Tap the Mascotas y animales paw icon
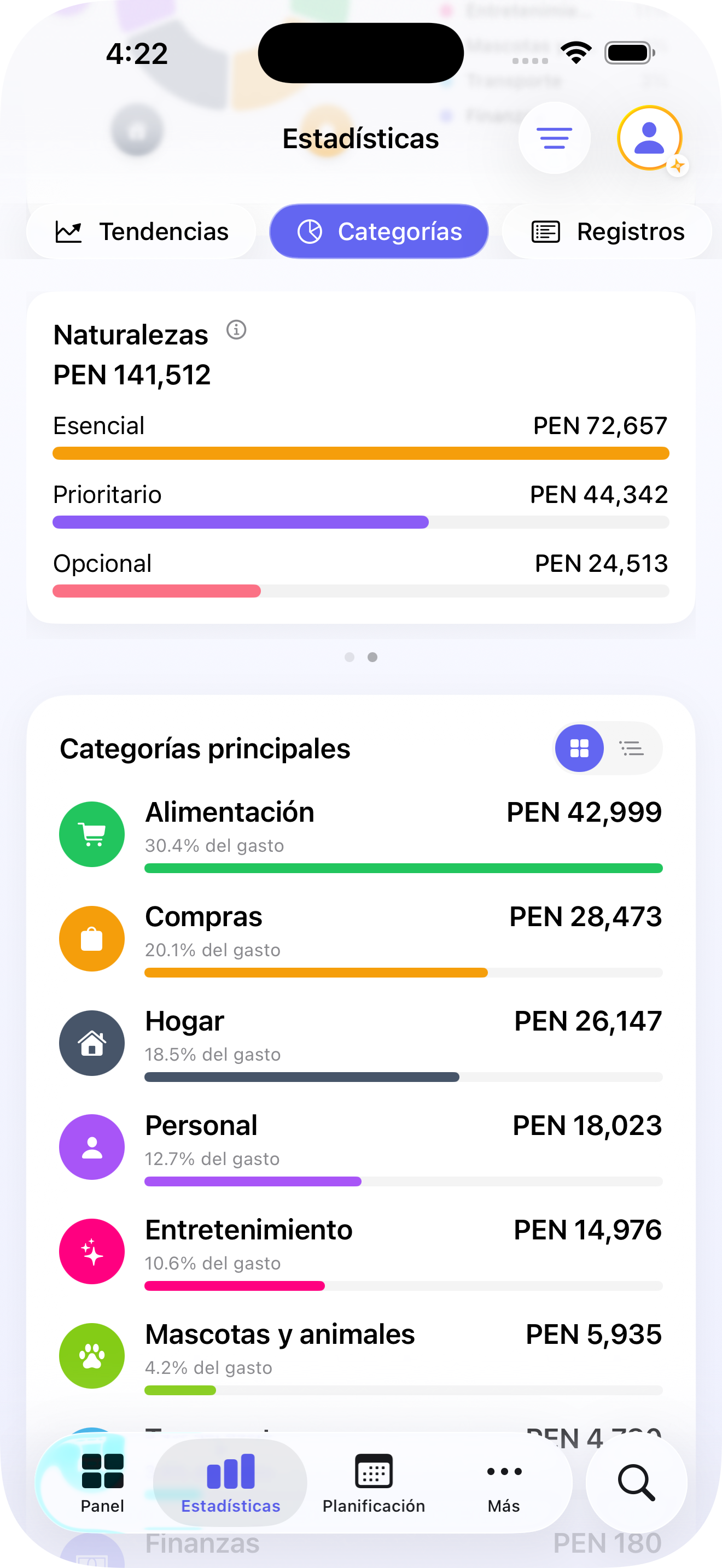 (x=91, y=1355)
